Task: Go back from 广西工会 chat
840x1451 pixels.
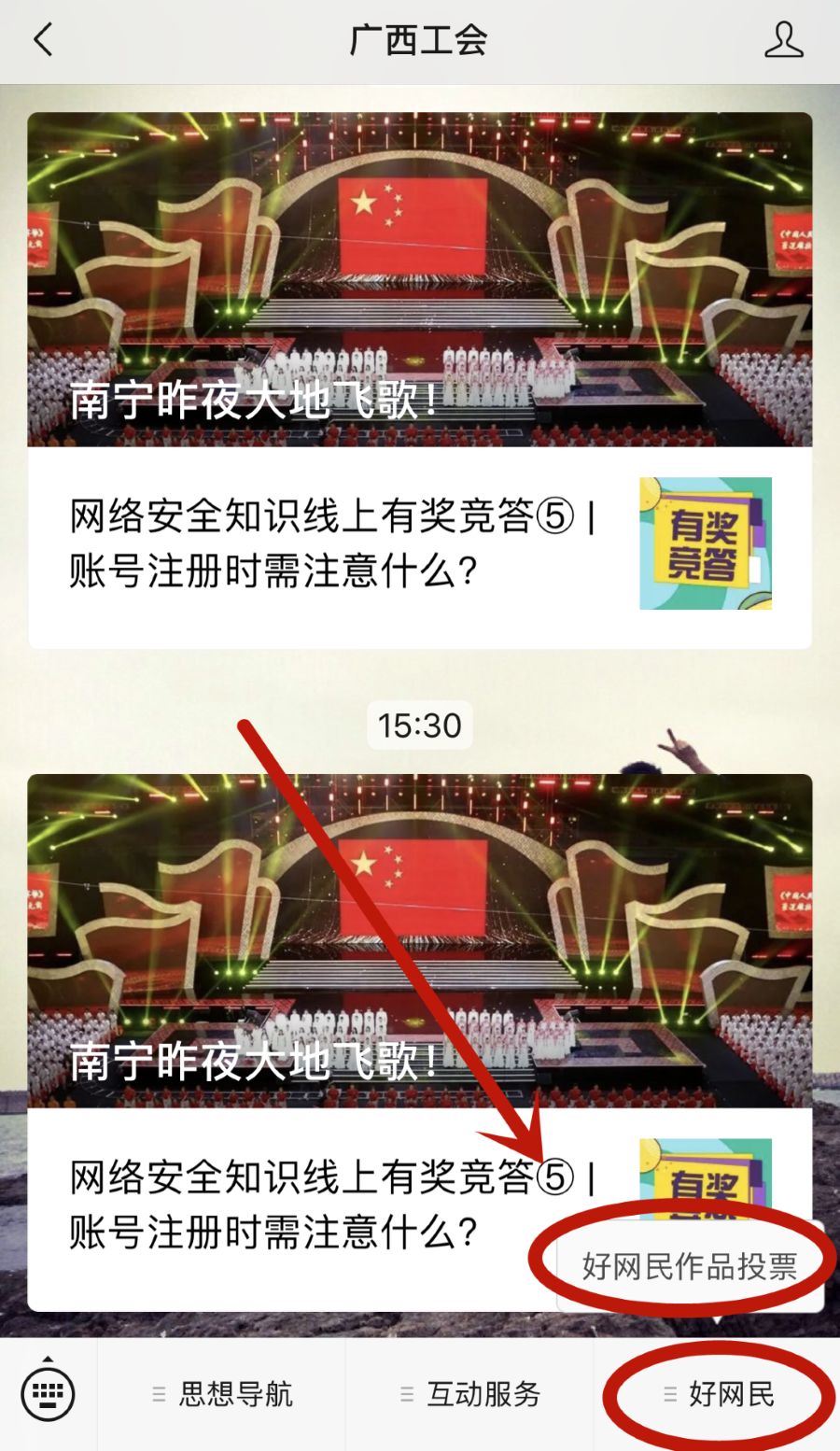Action: (43, 40)
